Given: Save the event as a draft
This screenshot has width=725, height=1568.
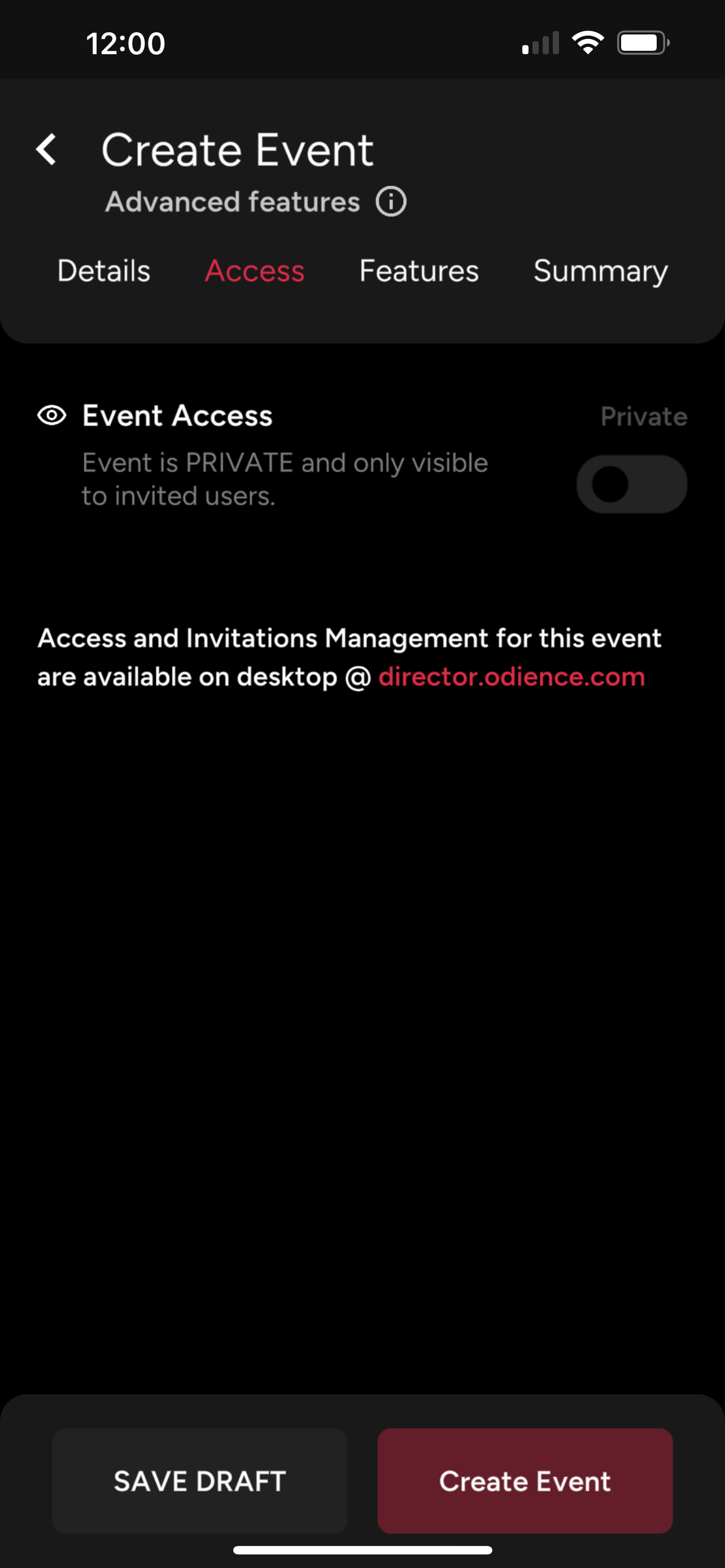Looking at the screenshot, I should tap(199, 1482).
